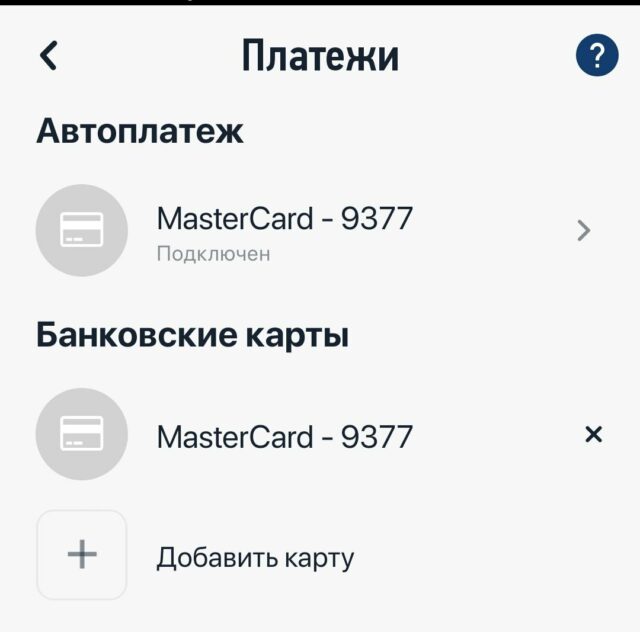Viewport: 640px width, 632px height.
Task: Tap Добавить карту to add a card
Action: [x=254, y=557]
